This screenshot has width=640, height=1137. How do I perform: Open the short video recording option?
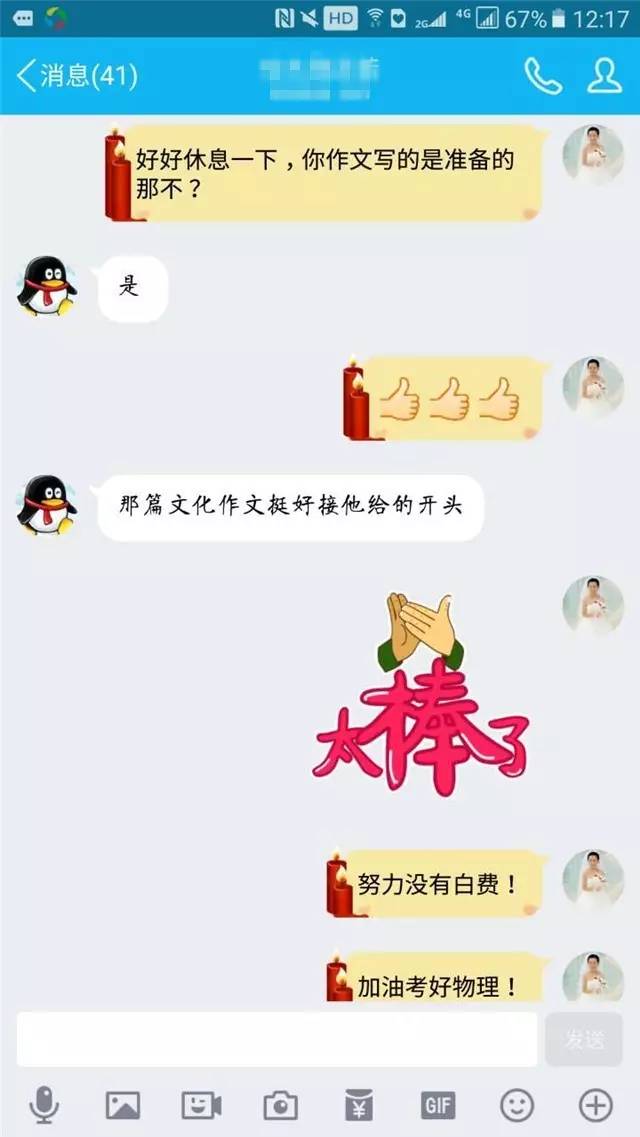(201, 1104)
